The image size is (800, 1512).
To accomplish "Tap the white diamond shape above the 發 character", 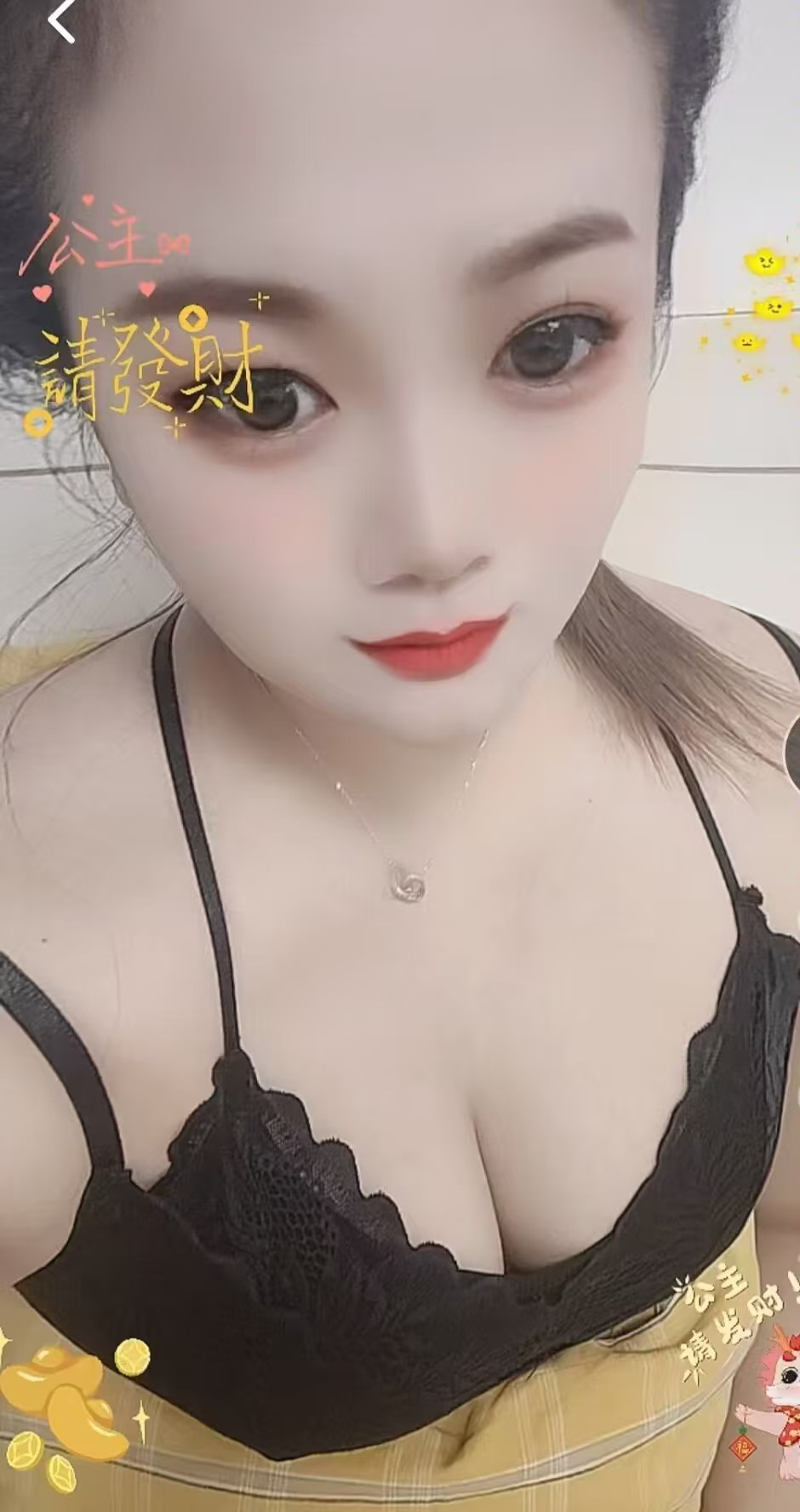I will [x=192, y=318].
